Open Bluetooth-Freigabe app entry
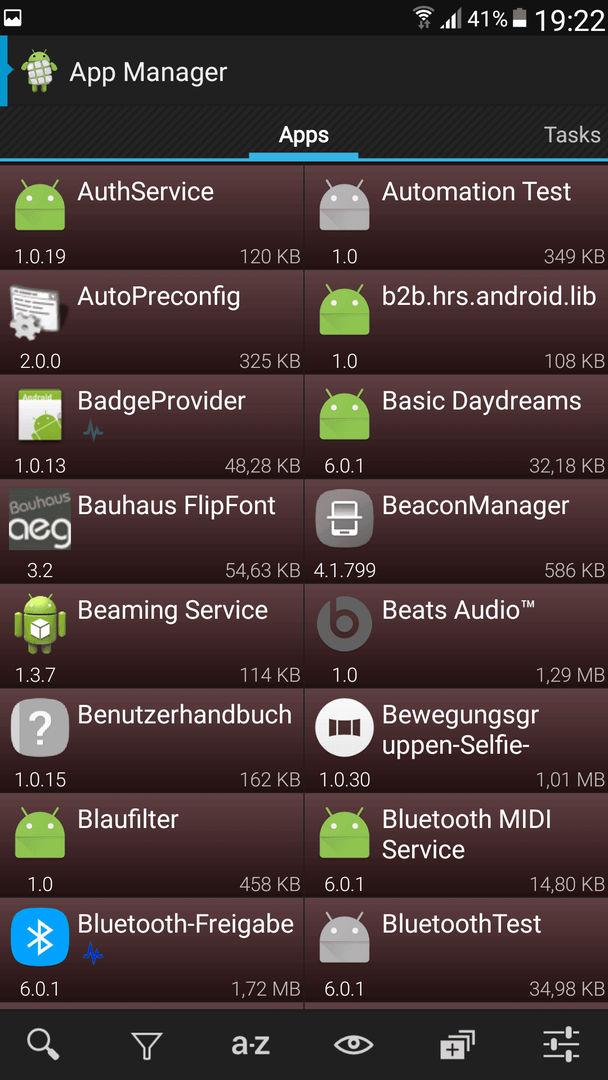 coord(151,950)
